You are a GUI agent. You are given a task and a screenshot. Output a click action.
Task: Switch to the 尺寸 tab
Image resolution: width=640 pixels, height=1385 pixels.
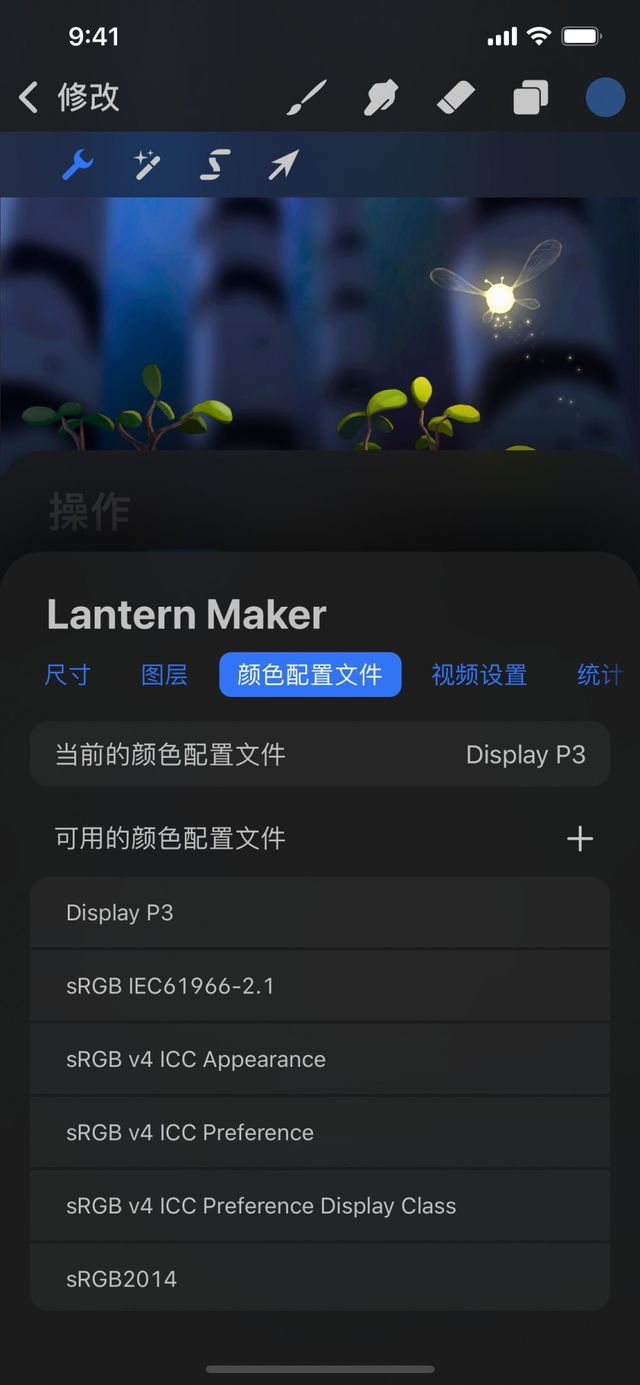(67, 675)
